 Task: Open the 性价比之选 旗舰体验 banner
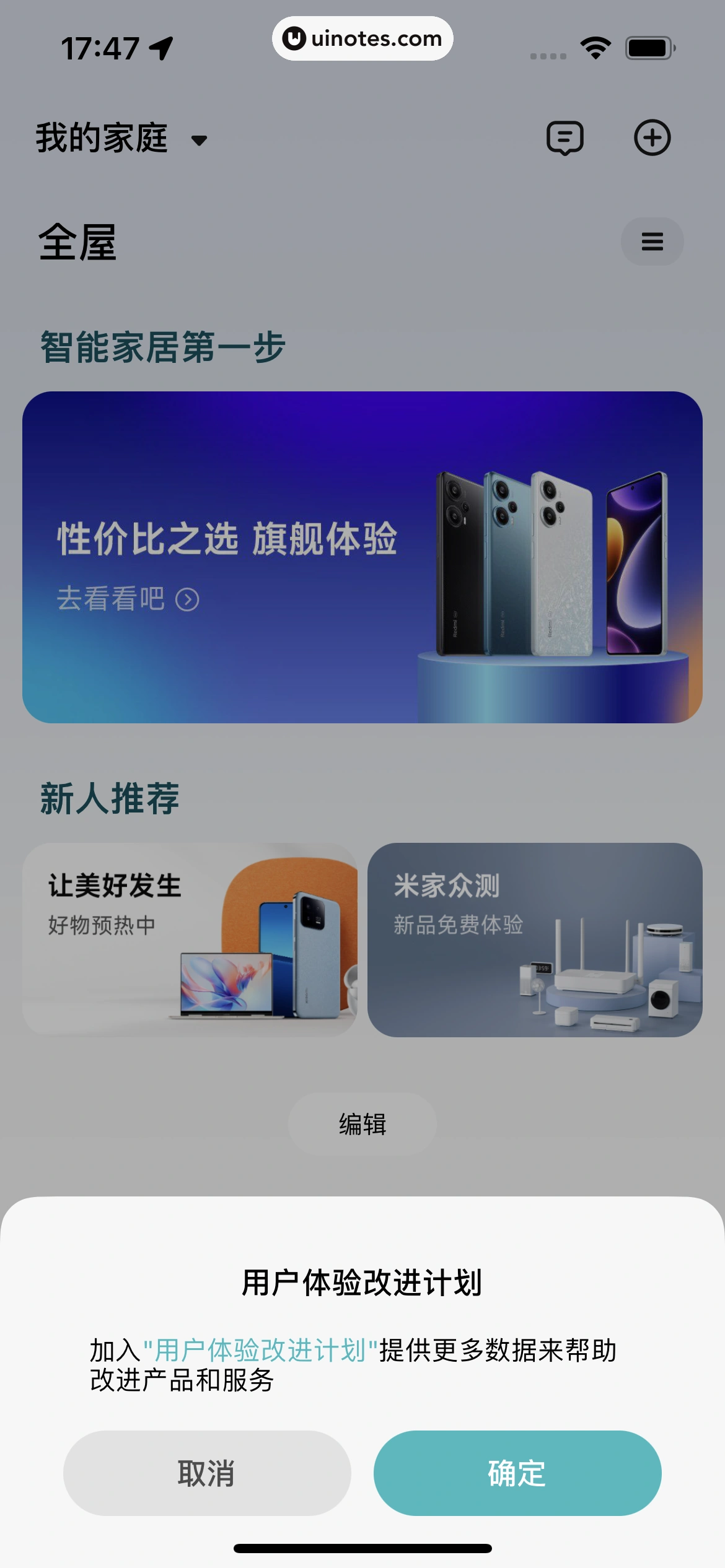click(362, 557)
